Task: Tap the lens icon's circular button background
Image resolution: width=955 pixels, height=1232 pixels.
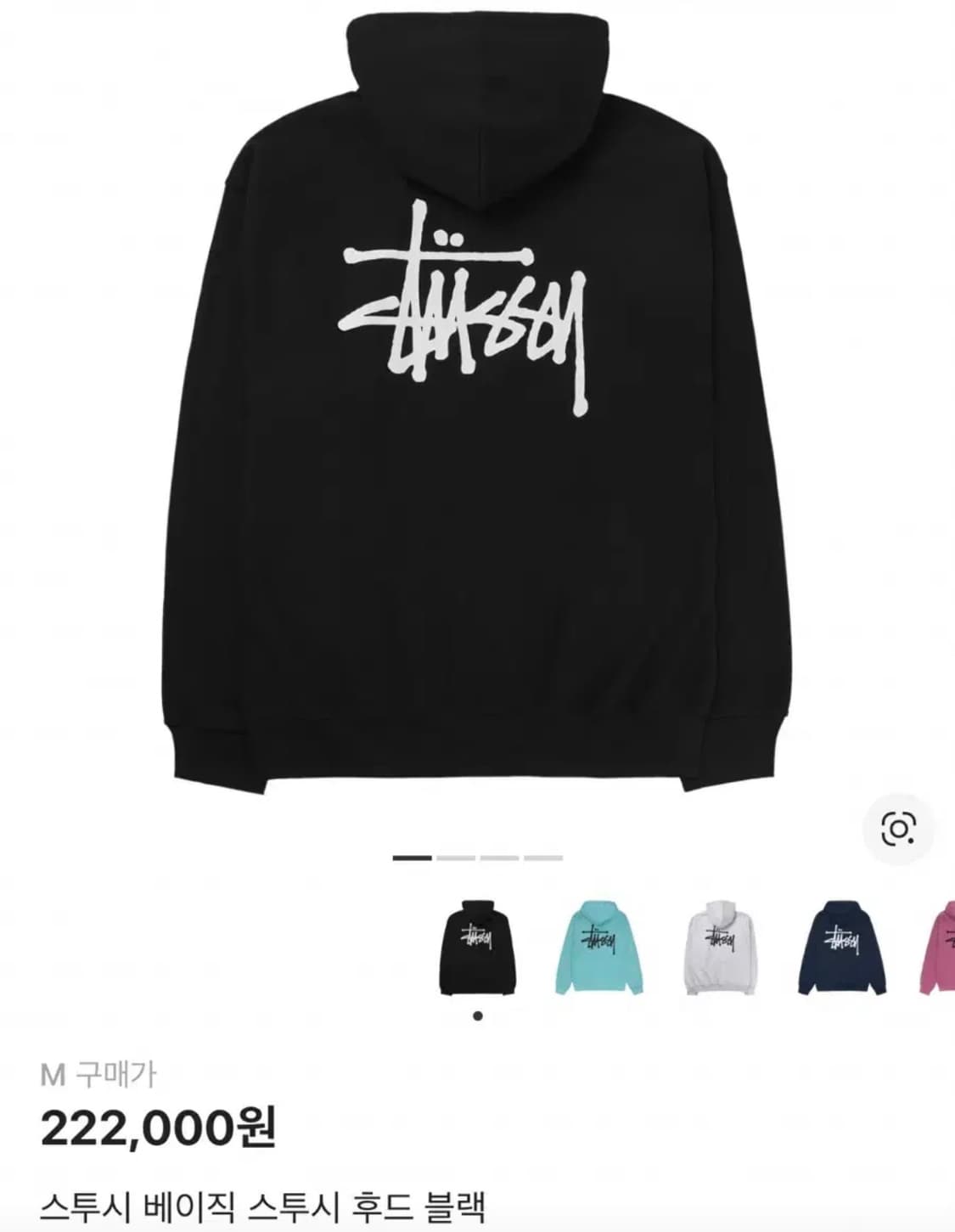Action: [x=900, y=824]
